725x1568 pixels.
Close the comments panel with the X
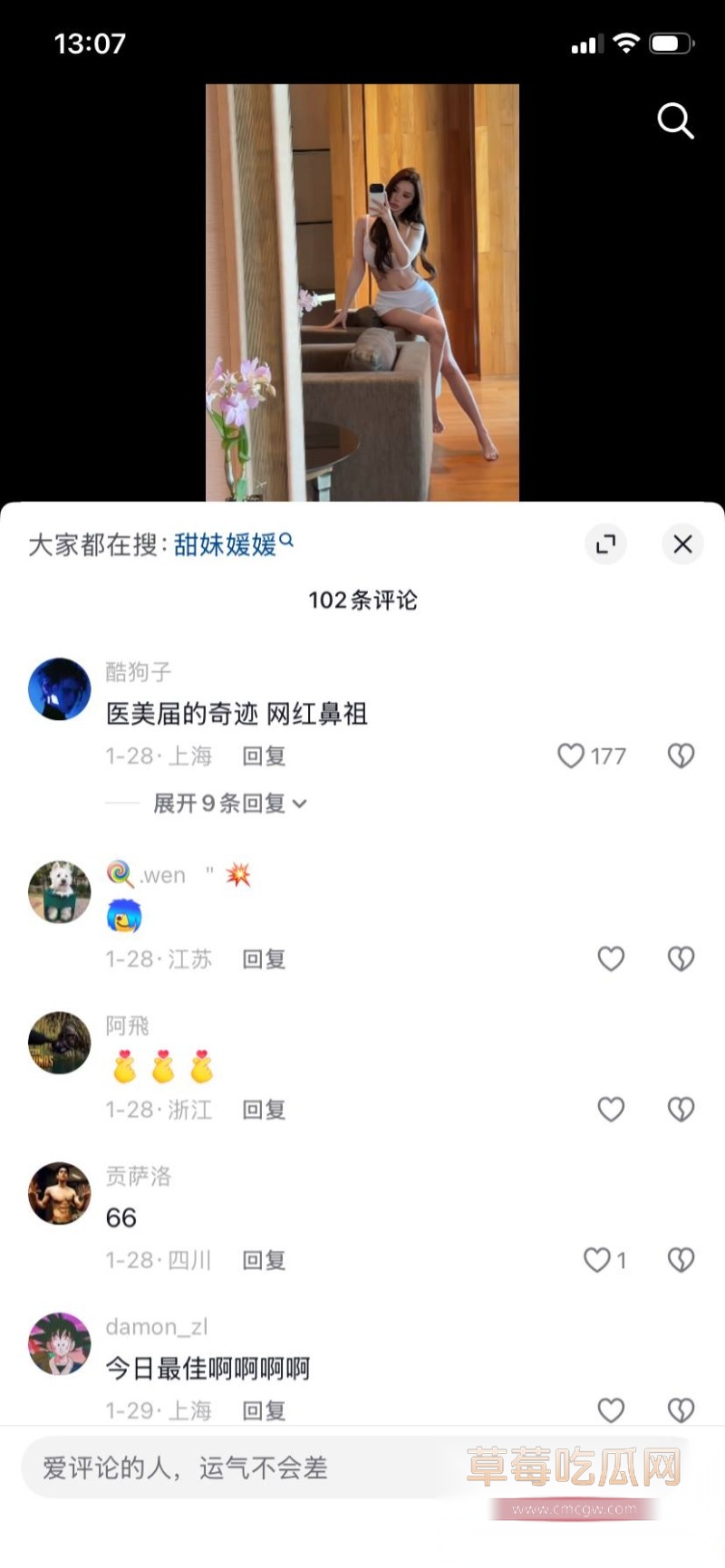coord(682,544)
